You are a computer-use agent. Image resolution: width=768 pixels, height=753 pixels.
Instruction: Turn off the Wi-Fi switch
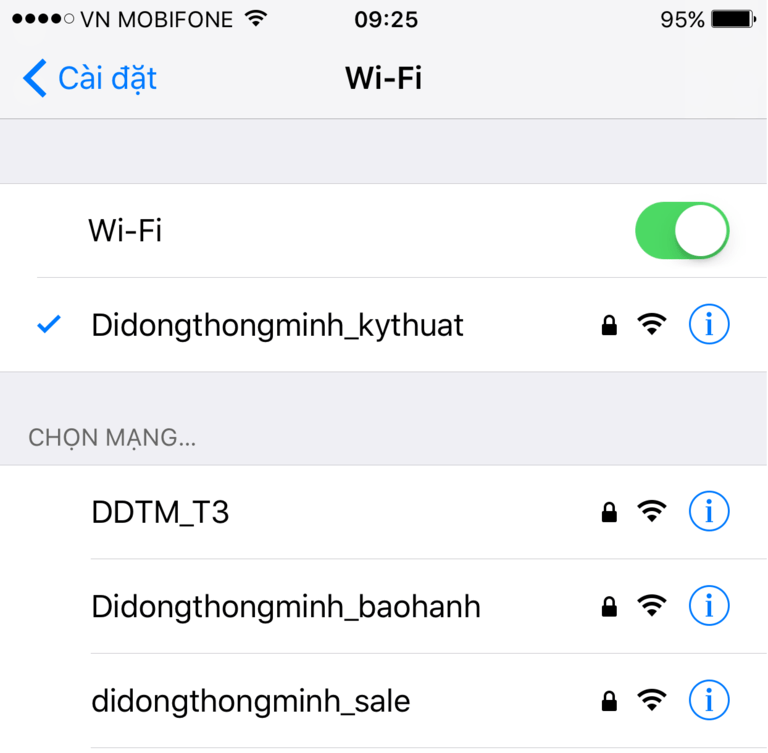682,231
